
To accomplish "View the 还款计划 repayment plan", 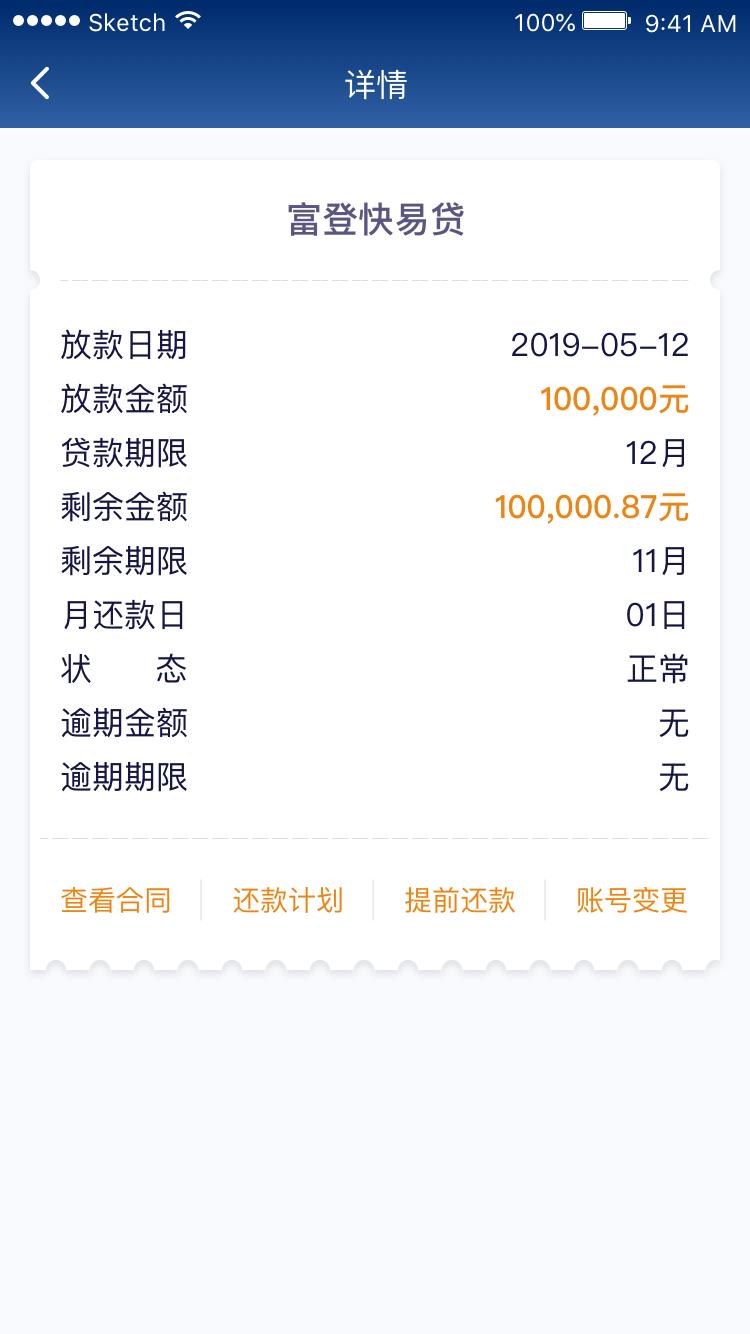I will 288,900.
